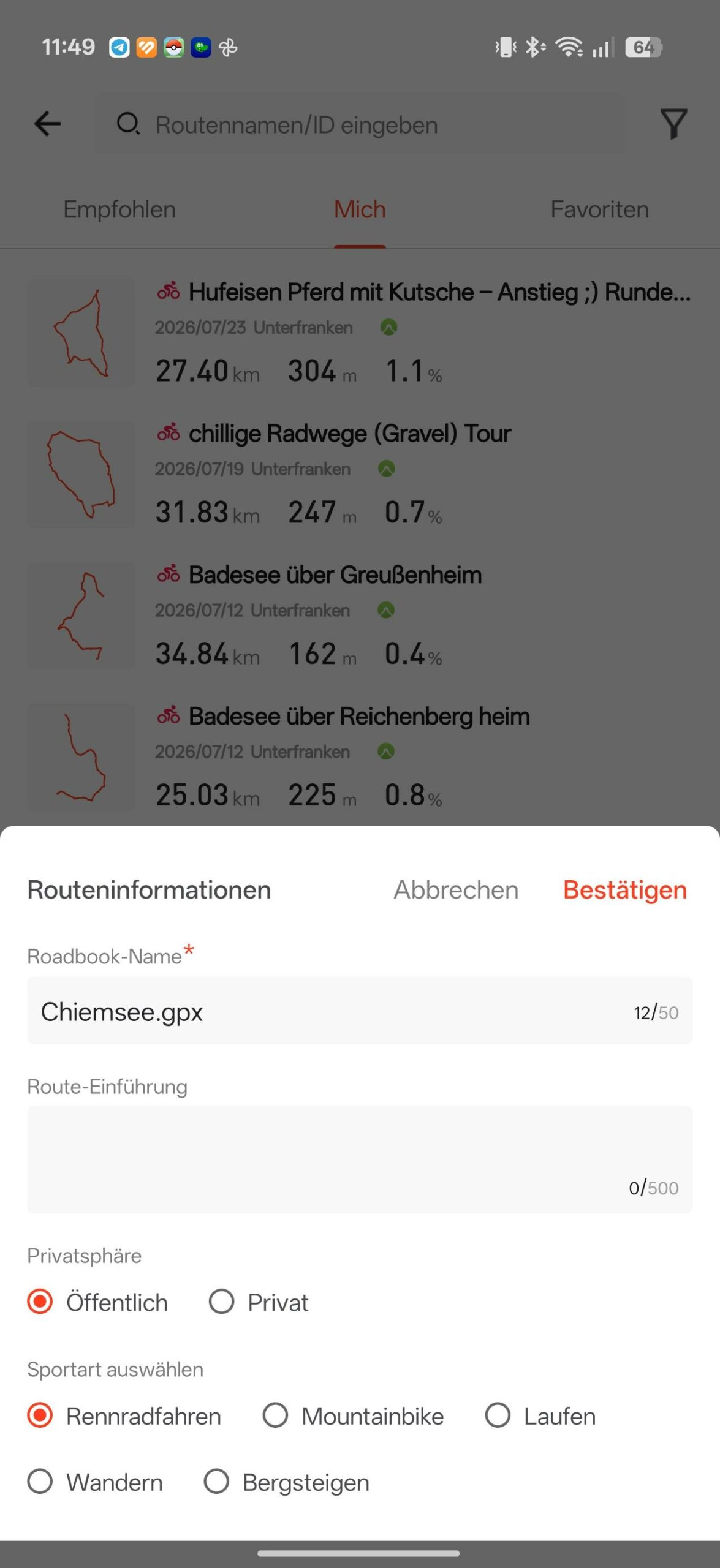Cancel with the Abbrechen button
The width and height of the screenshot is (720, 1568).
point(456,890)
